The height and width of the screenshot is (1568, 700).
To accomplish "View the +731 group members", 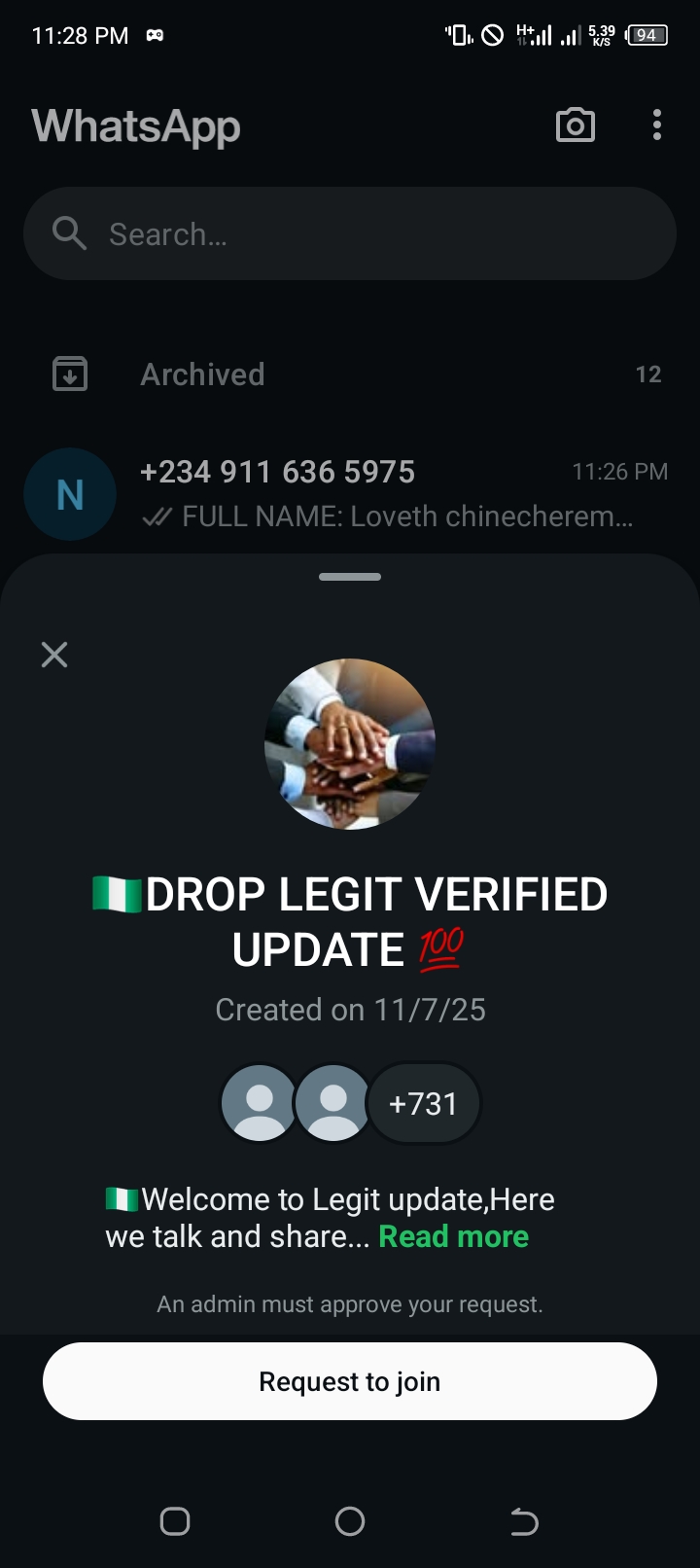I will click(x=423, y=1103).
